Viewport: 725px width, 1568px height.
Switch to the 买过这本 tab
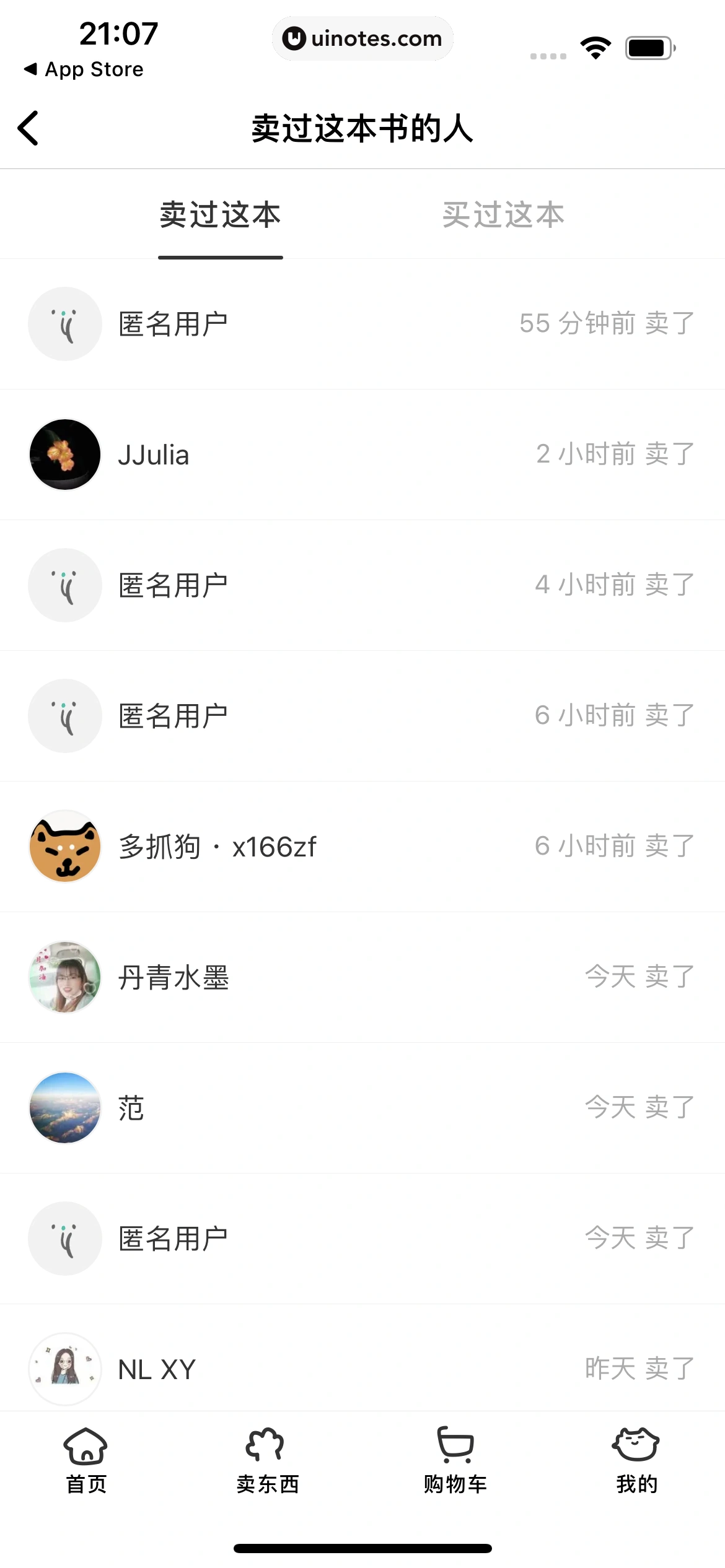(x=502, y=214)
